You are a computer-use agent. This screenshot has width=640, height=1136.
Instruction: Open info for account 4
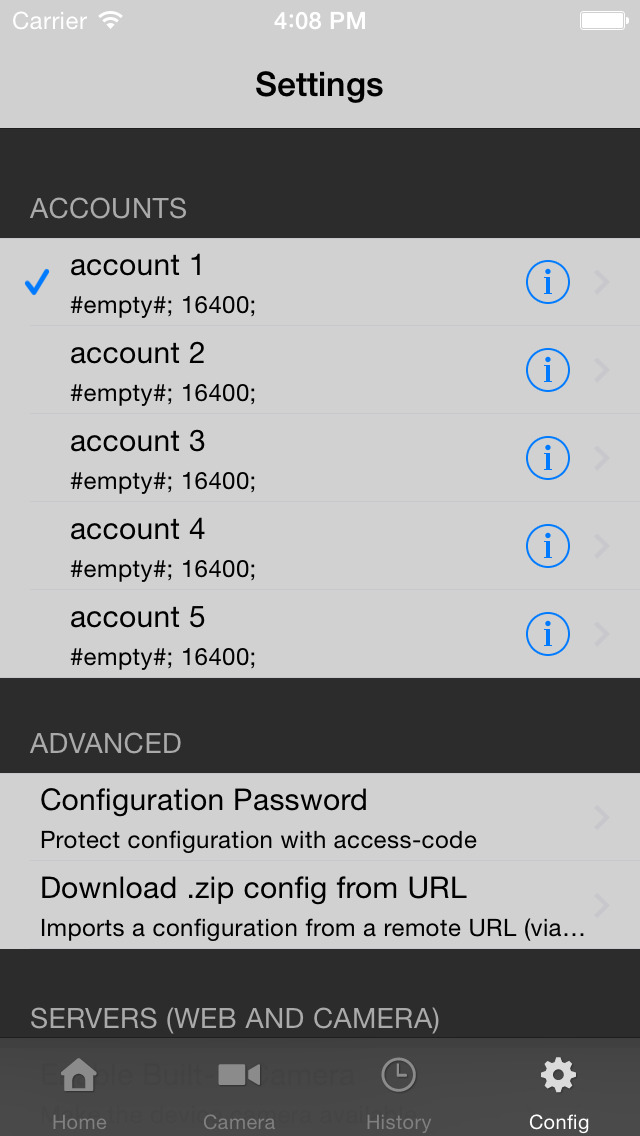coord(547,546)
